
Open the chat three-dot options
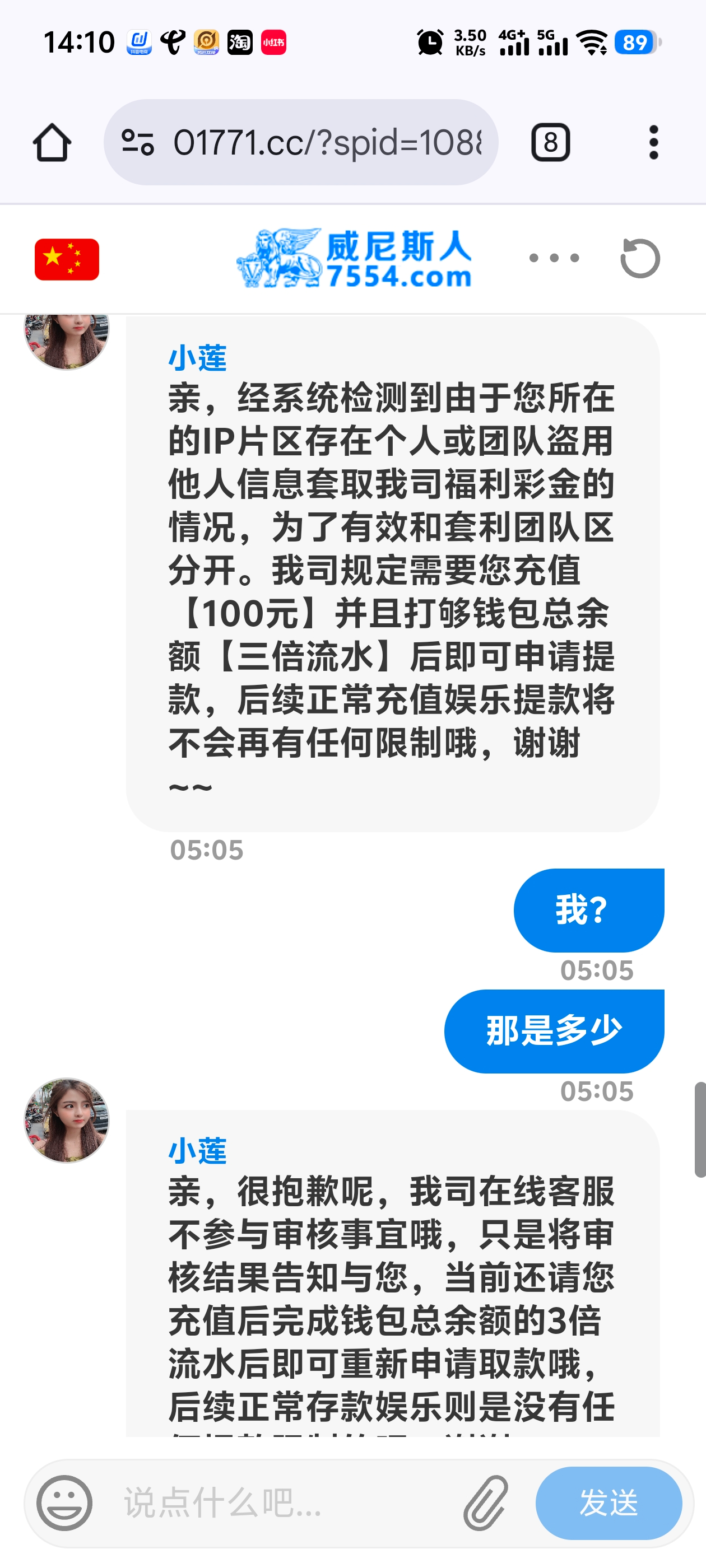point(554,258)
